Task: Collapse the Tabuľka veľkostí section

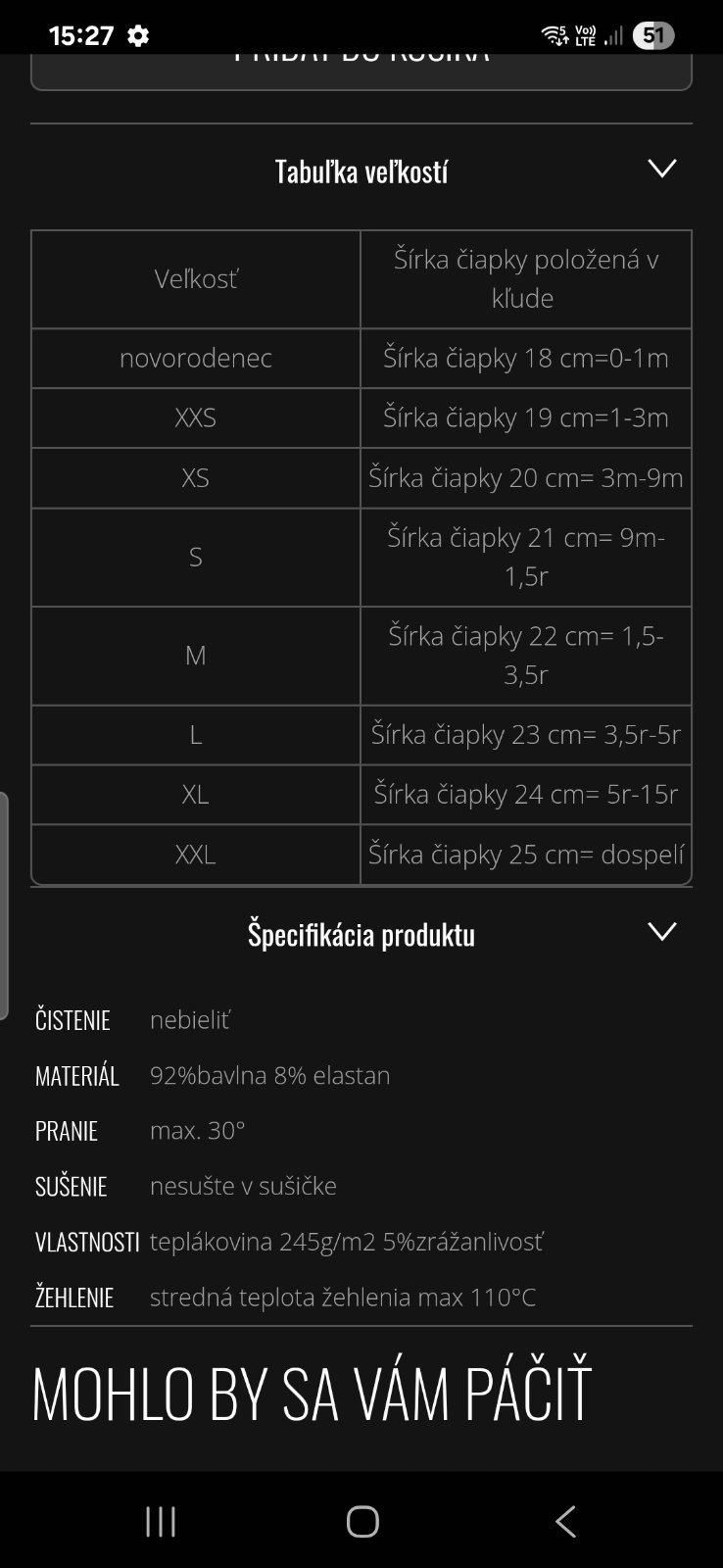Action: click(661, 170)
